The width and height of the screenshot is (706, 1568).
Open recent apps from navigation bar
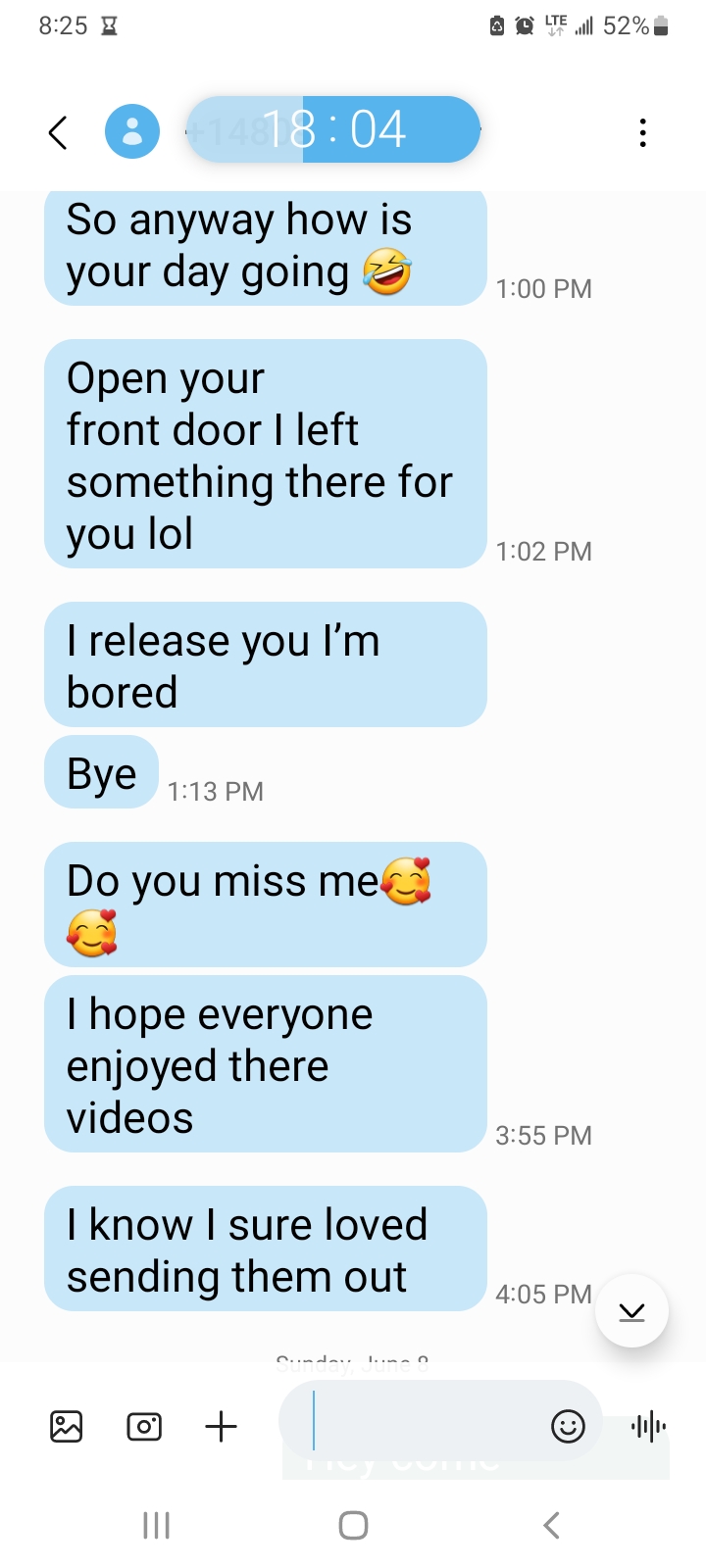157,1525
